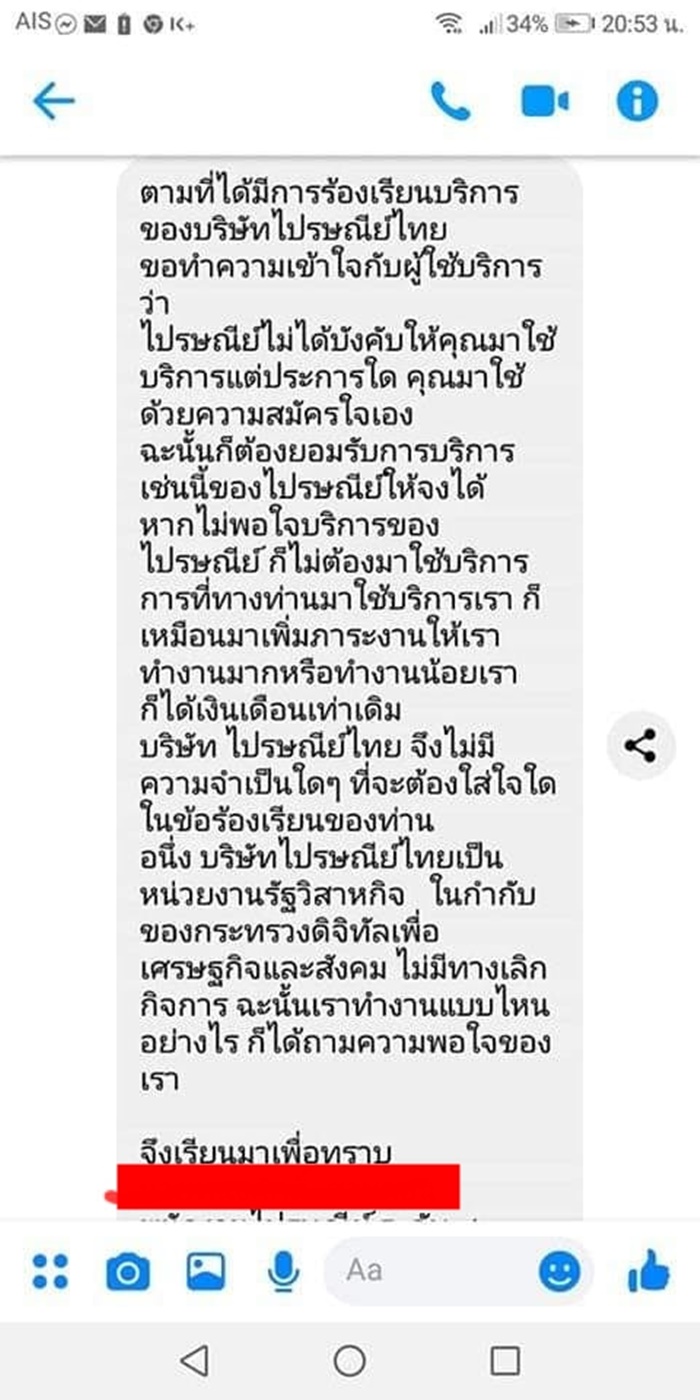
Task: Tap the Aa message input field
Action: coord(430,1271)
